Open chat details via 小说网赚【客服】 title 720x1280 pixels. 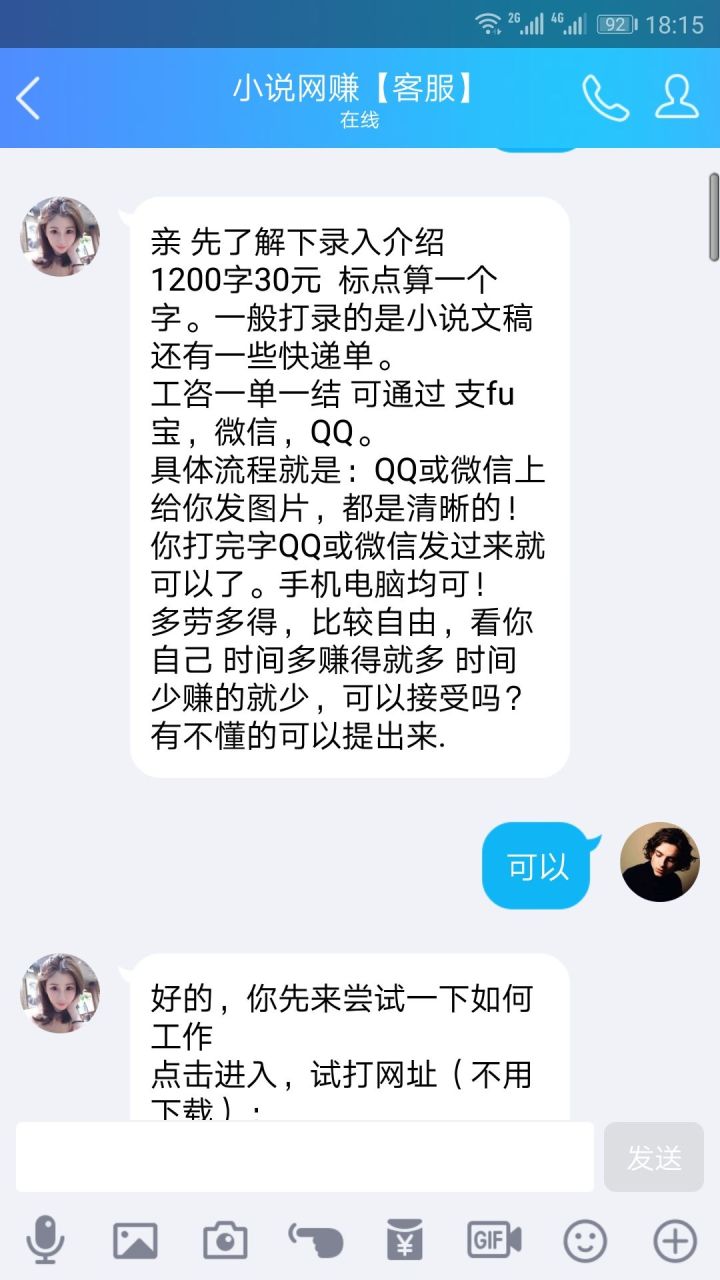point(355,87)
